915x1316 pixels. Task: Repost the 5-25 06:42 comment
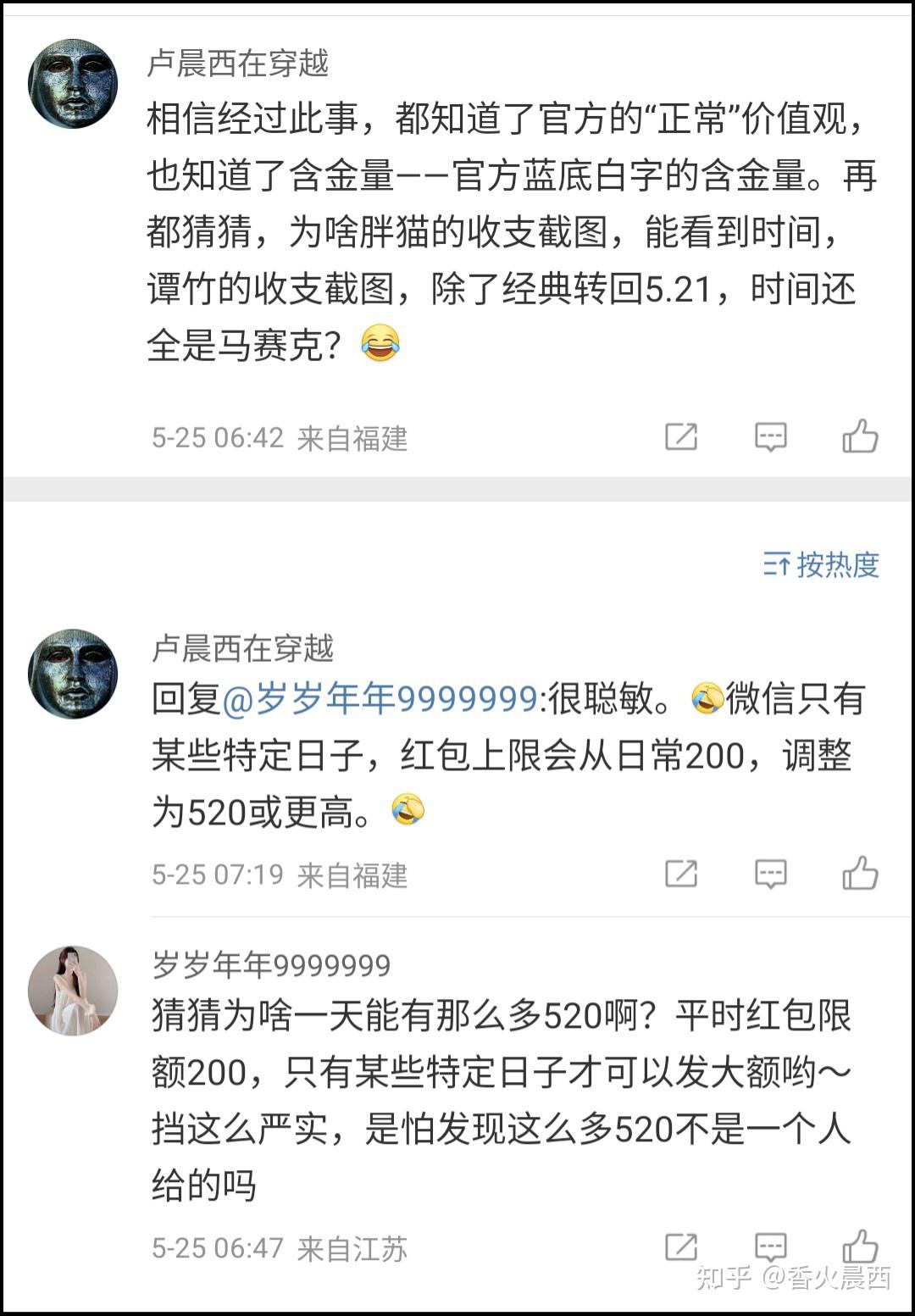click(681, 437)
